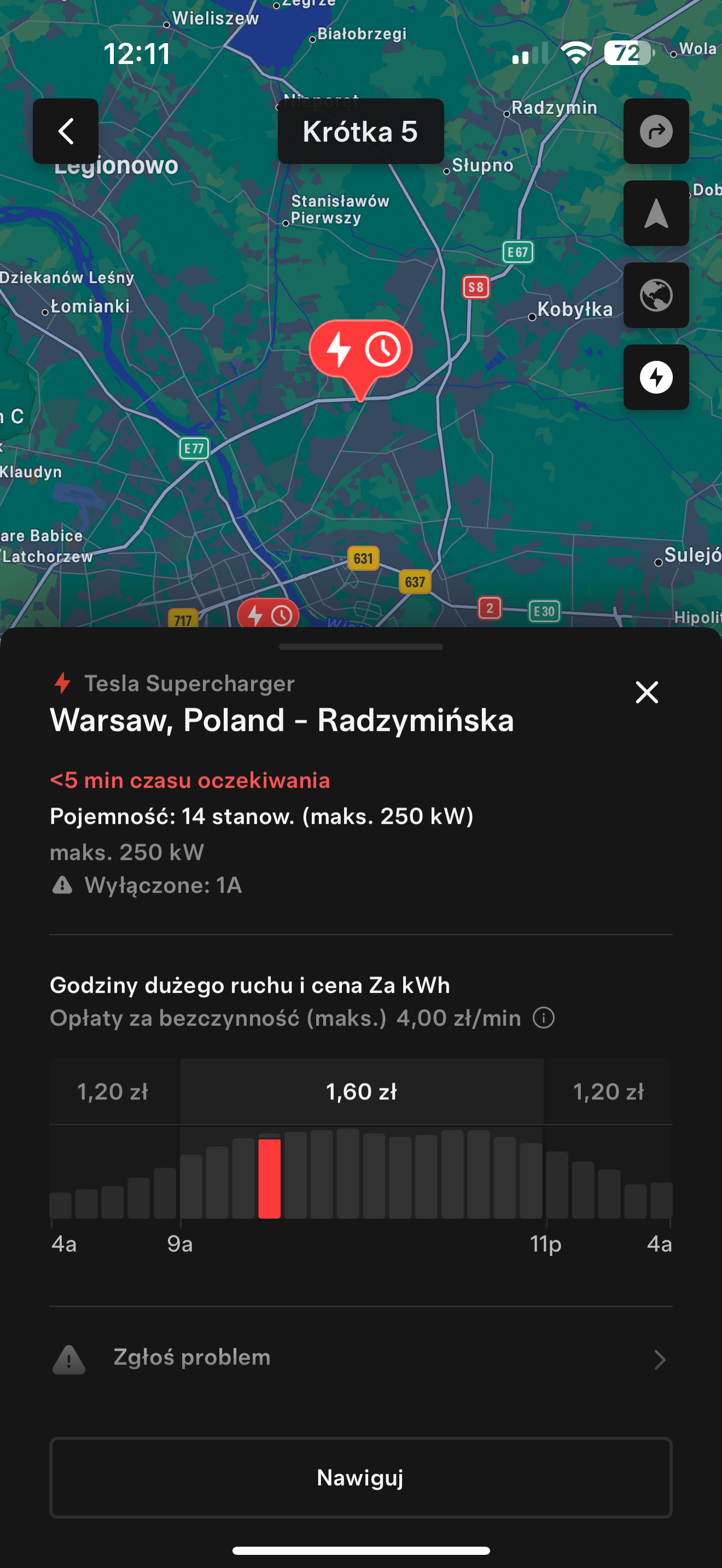Switch map view with the globe icon
The height and width of the screenshot is (1568, 722).
tap(656, 295)
